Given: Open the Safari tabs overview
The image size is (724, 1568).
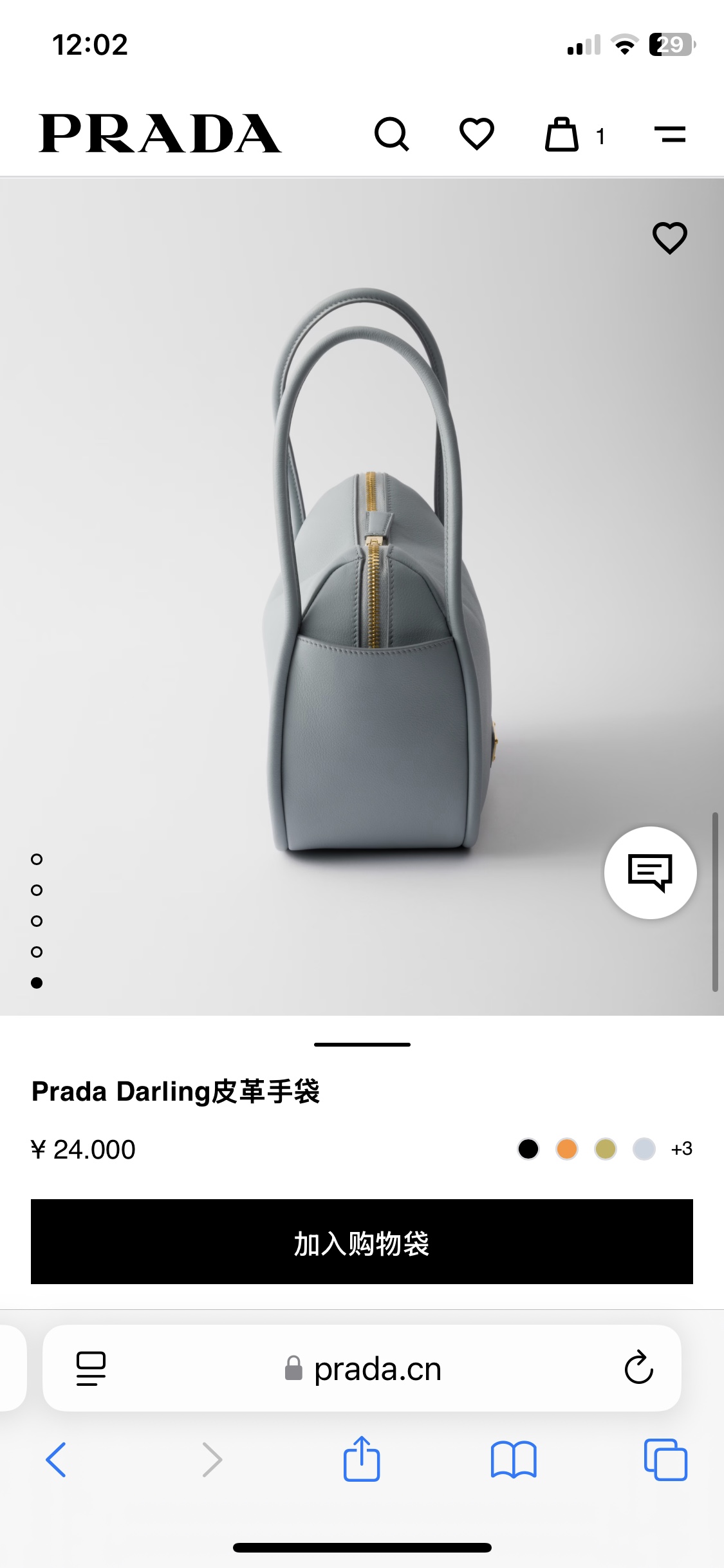Looking at the screenshot, I should (x=665, y=1459).
